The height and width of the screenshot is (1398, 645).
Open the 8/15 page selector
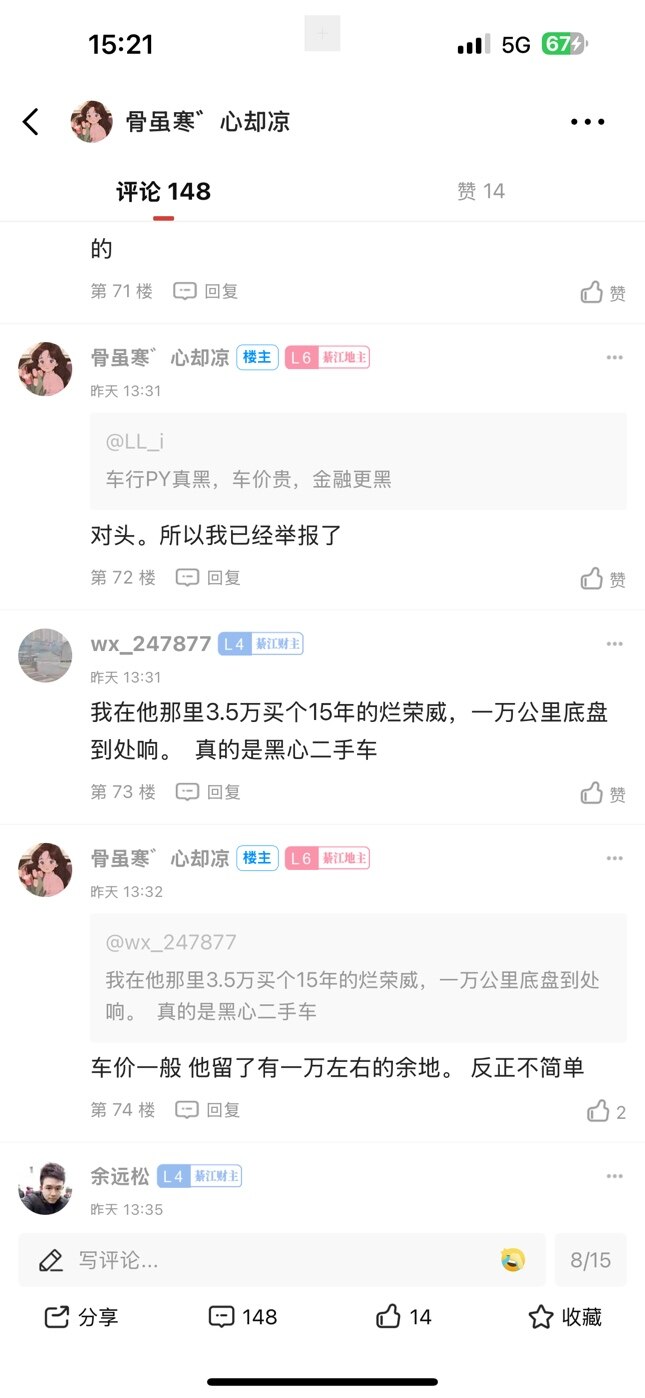click(590, 1260)
